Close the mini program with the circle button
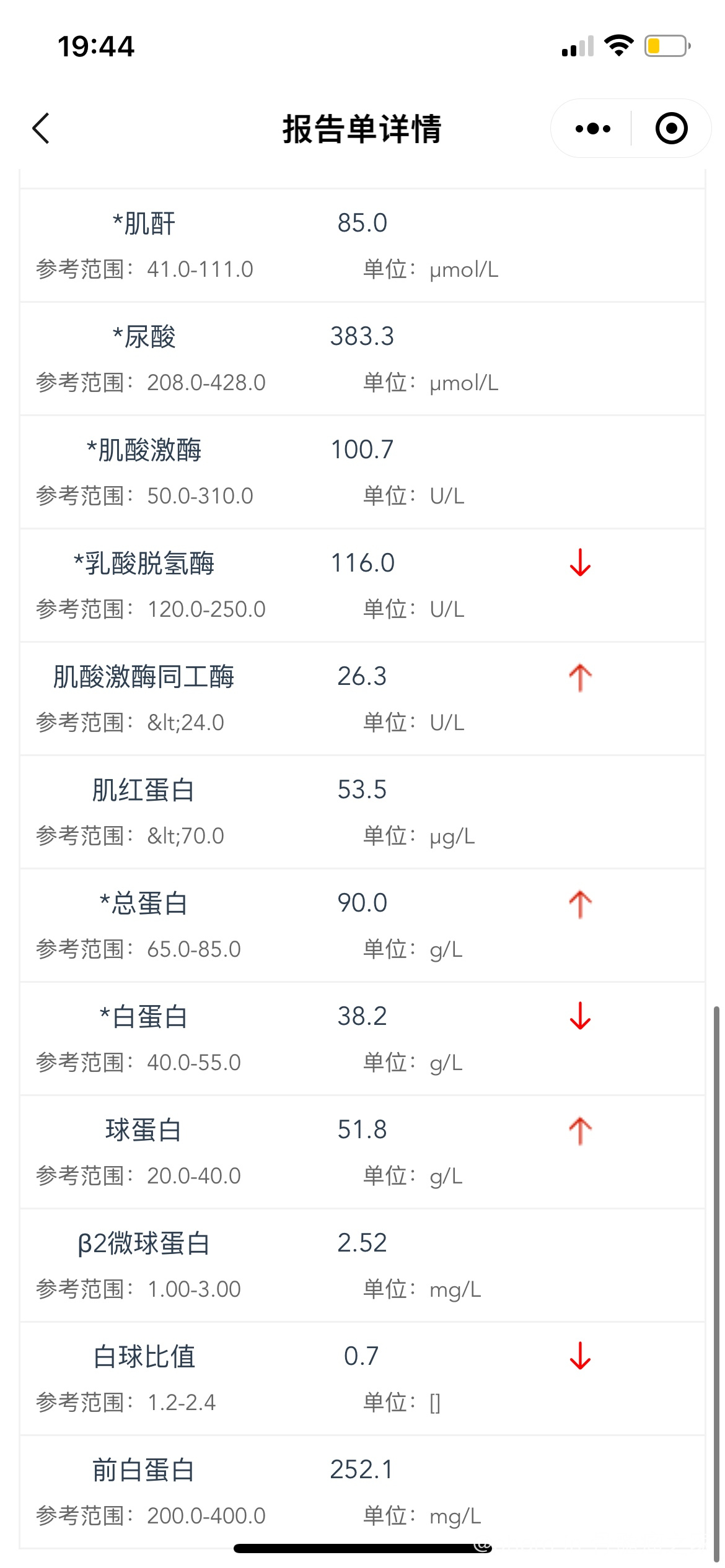The width and height of the screenshot is (725, 1568). pyautogui.click(x=671, y=129)
